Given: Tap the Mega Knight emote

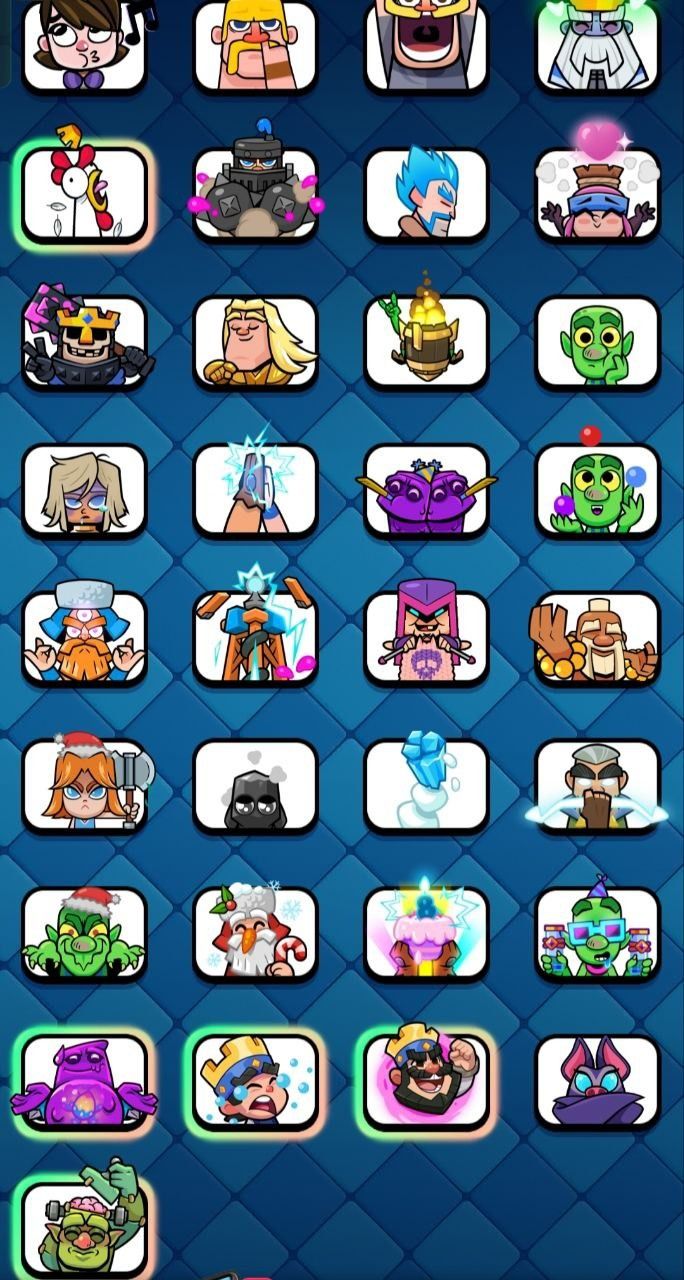Looking at the screenshot, I should pos(255,195).
